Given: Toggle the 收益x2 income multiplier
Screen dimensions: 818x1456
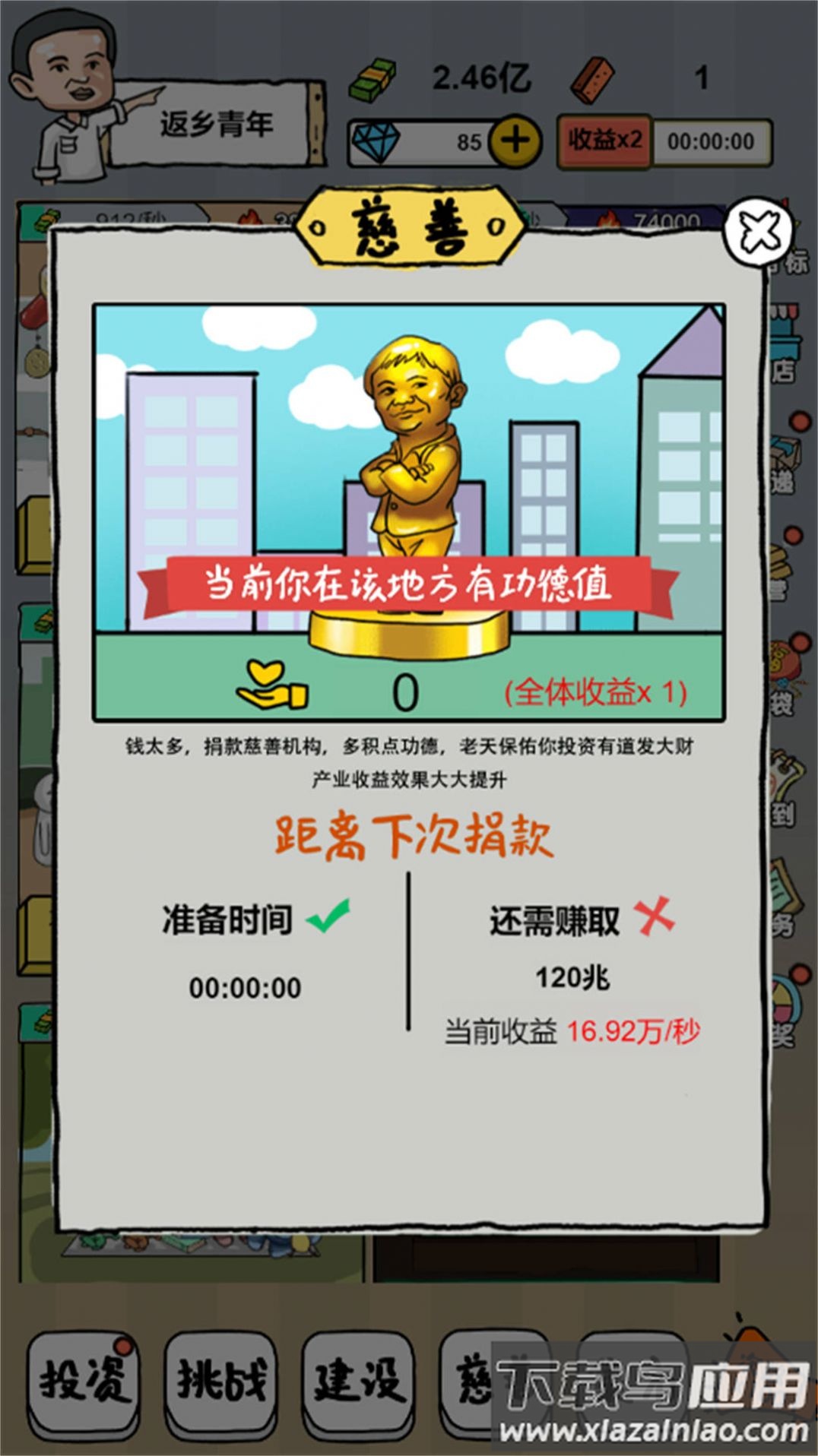Looking at the screenshot, I should (604, 140).
